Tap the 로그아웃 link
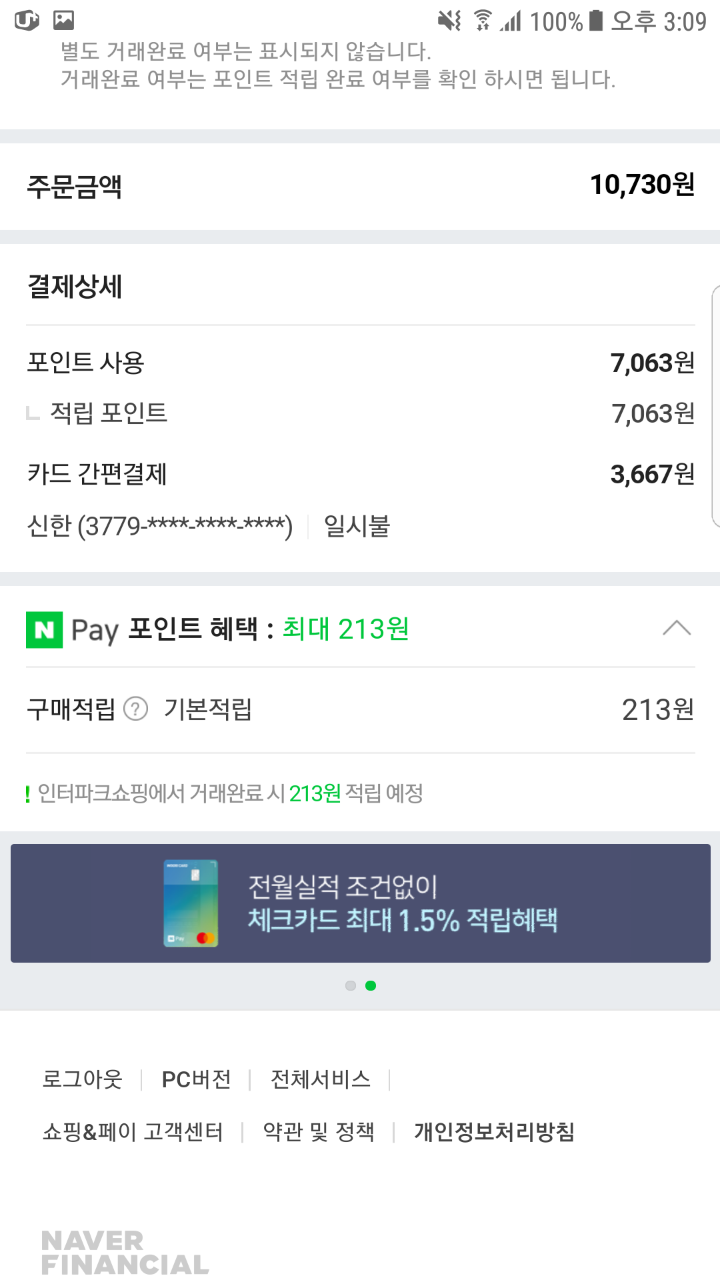The height and width of the screenshot is (1280, 720). click(82, 1080)
